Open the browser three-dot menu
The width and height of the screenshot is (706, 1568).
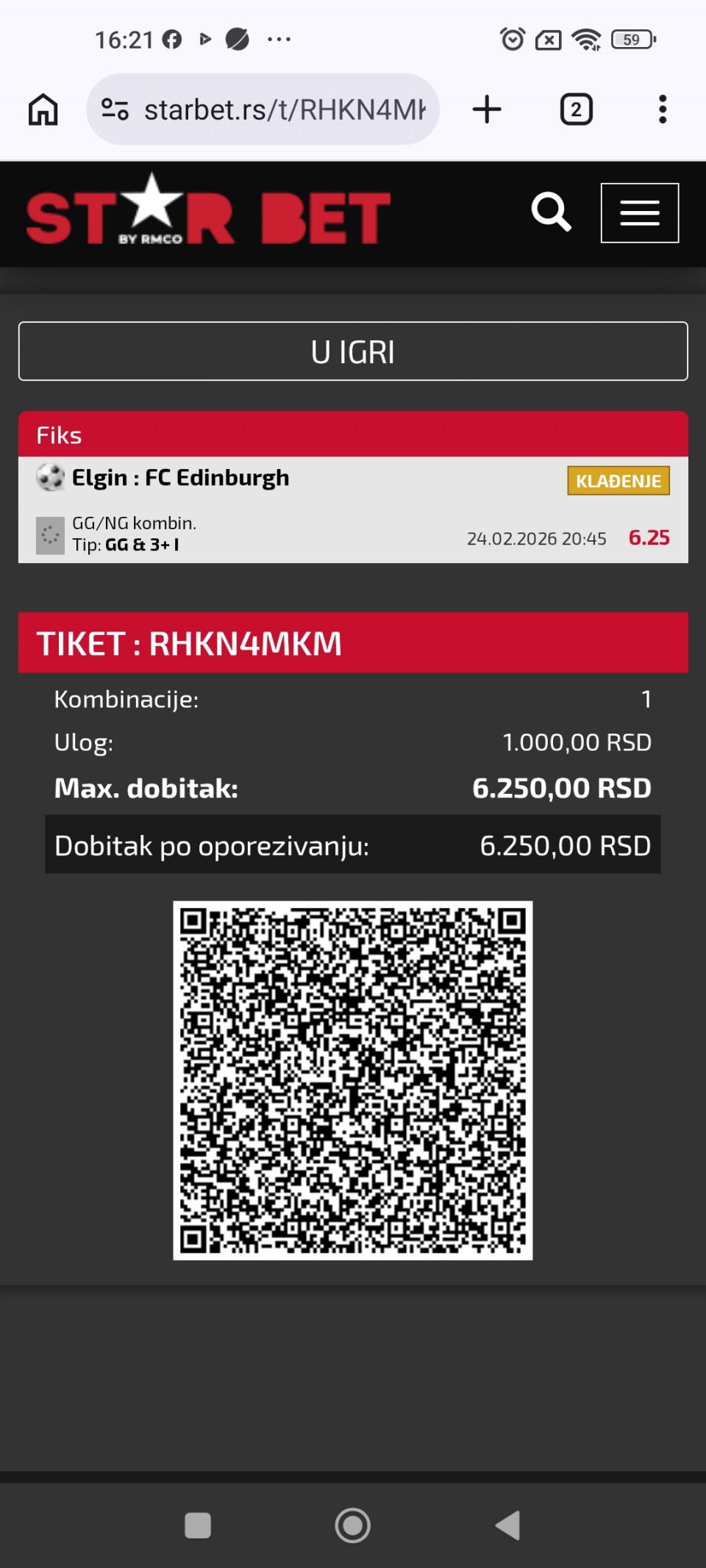coord(662,110)
